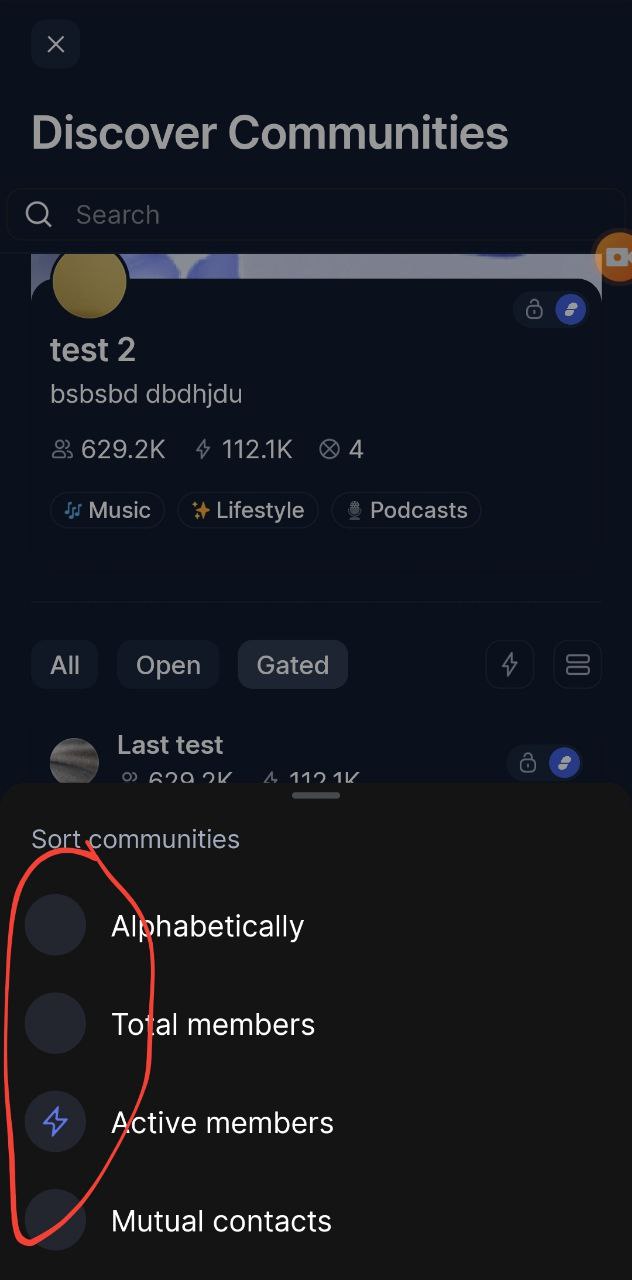Select the Lifestyle tag chip
632x1280 pixels.
pos(247,510)
